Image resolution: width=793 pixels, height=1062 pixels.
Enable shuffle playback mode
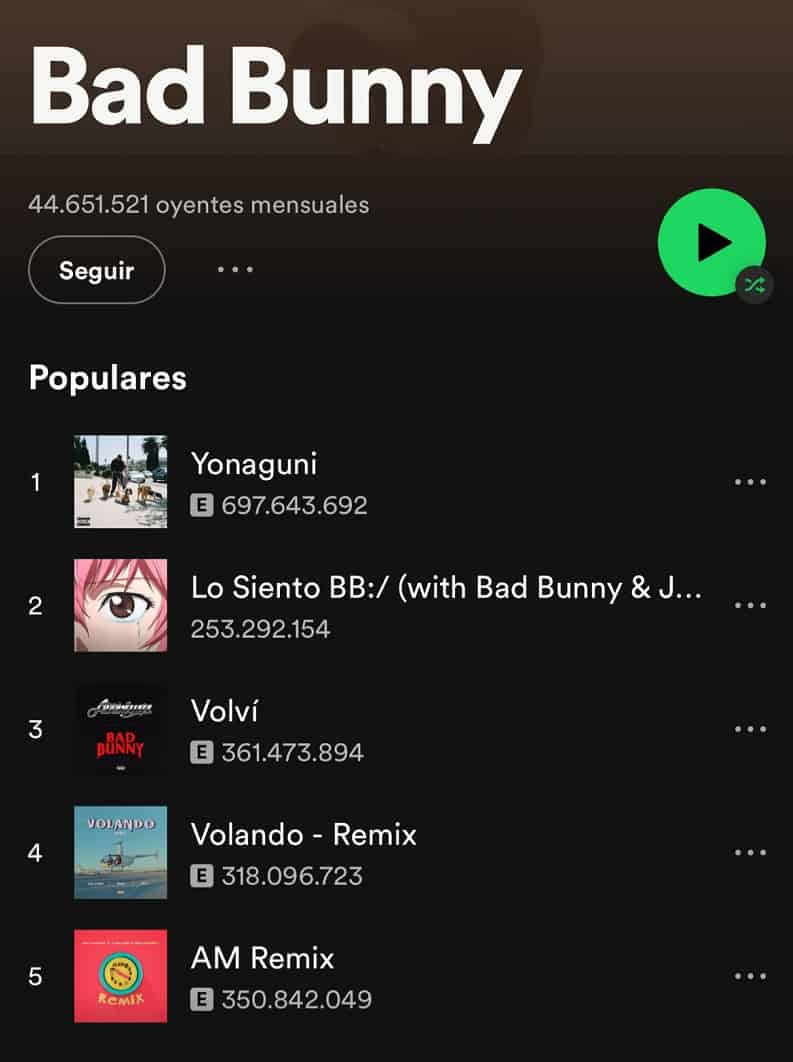tap(757, 284)
